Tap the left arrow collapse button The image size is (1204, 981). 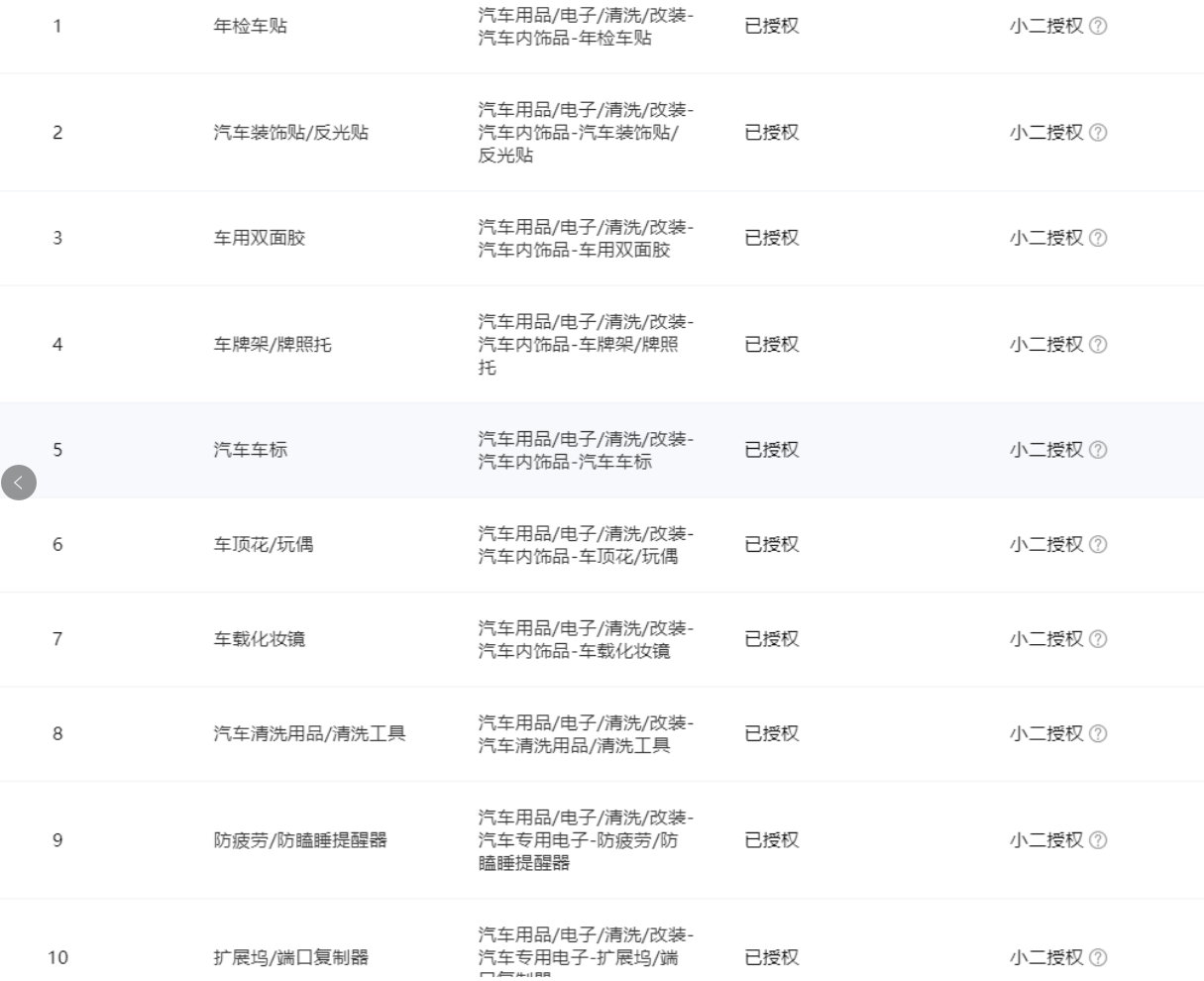(19, 483)
